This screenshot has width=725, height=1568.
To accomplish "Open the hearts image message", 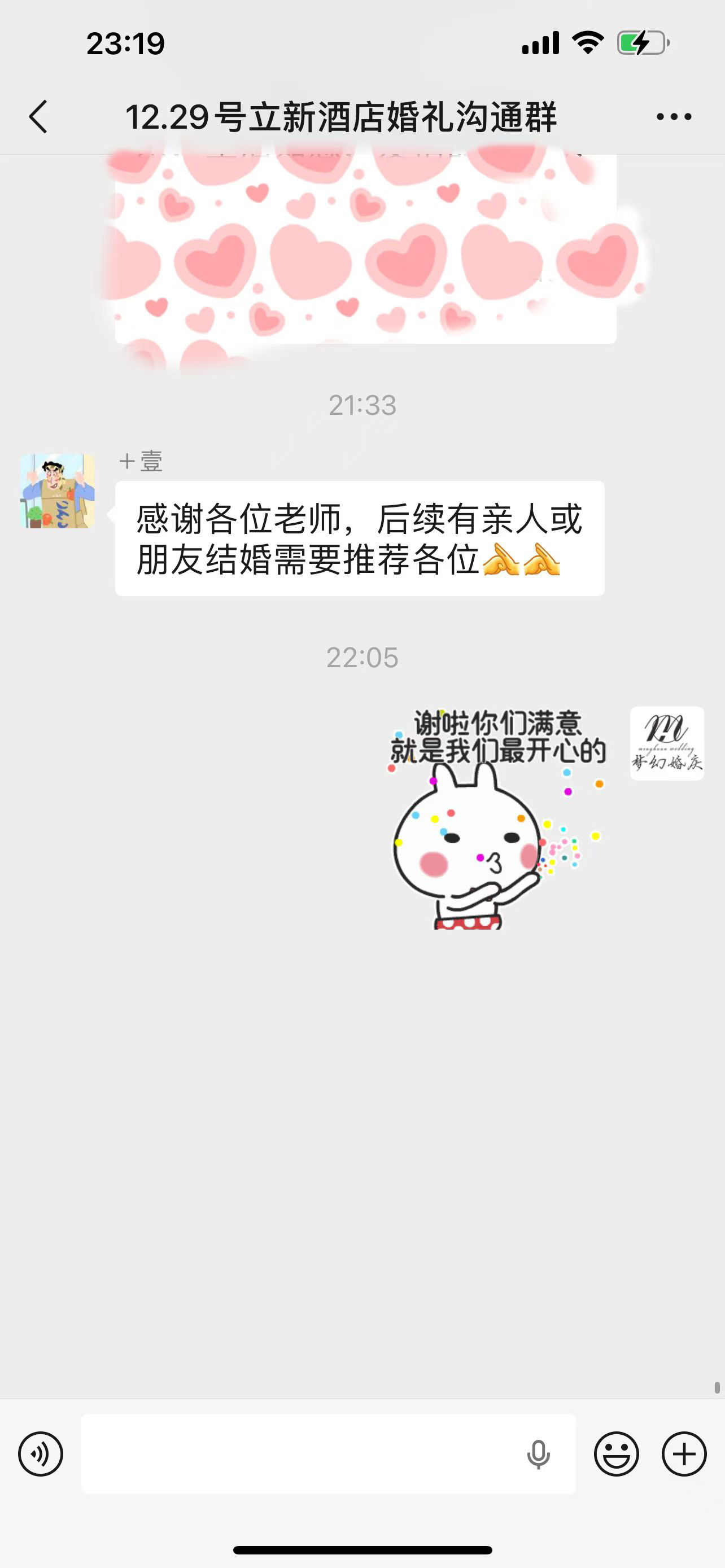I will 365,249.
